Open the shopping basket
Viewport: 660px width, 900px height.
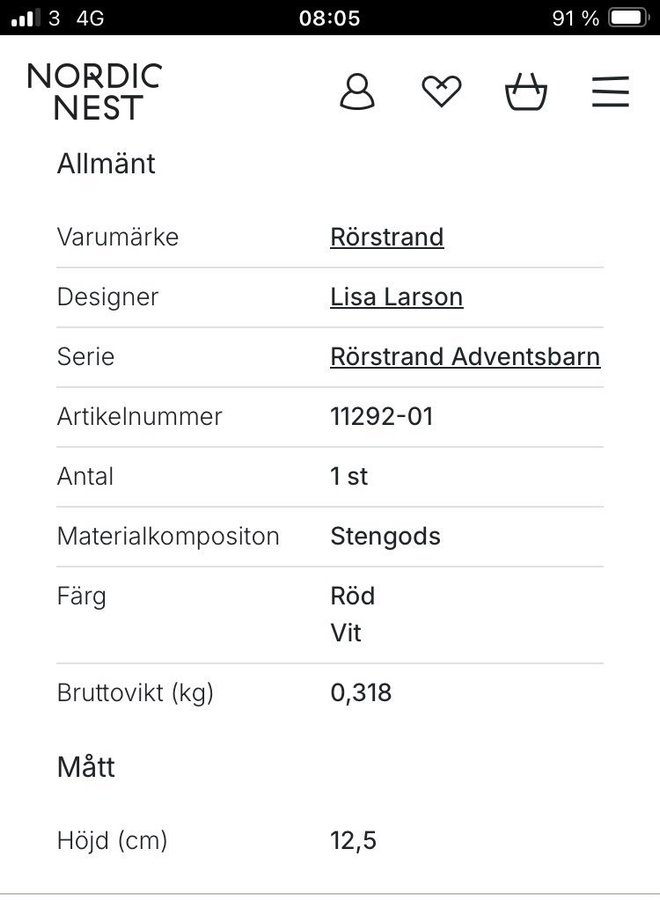pos(526,92)
